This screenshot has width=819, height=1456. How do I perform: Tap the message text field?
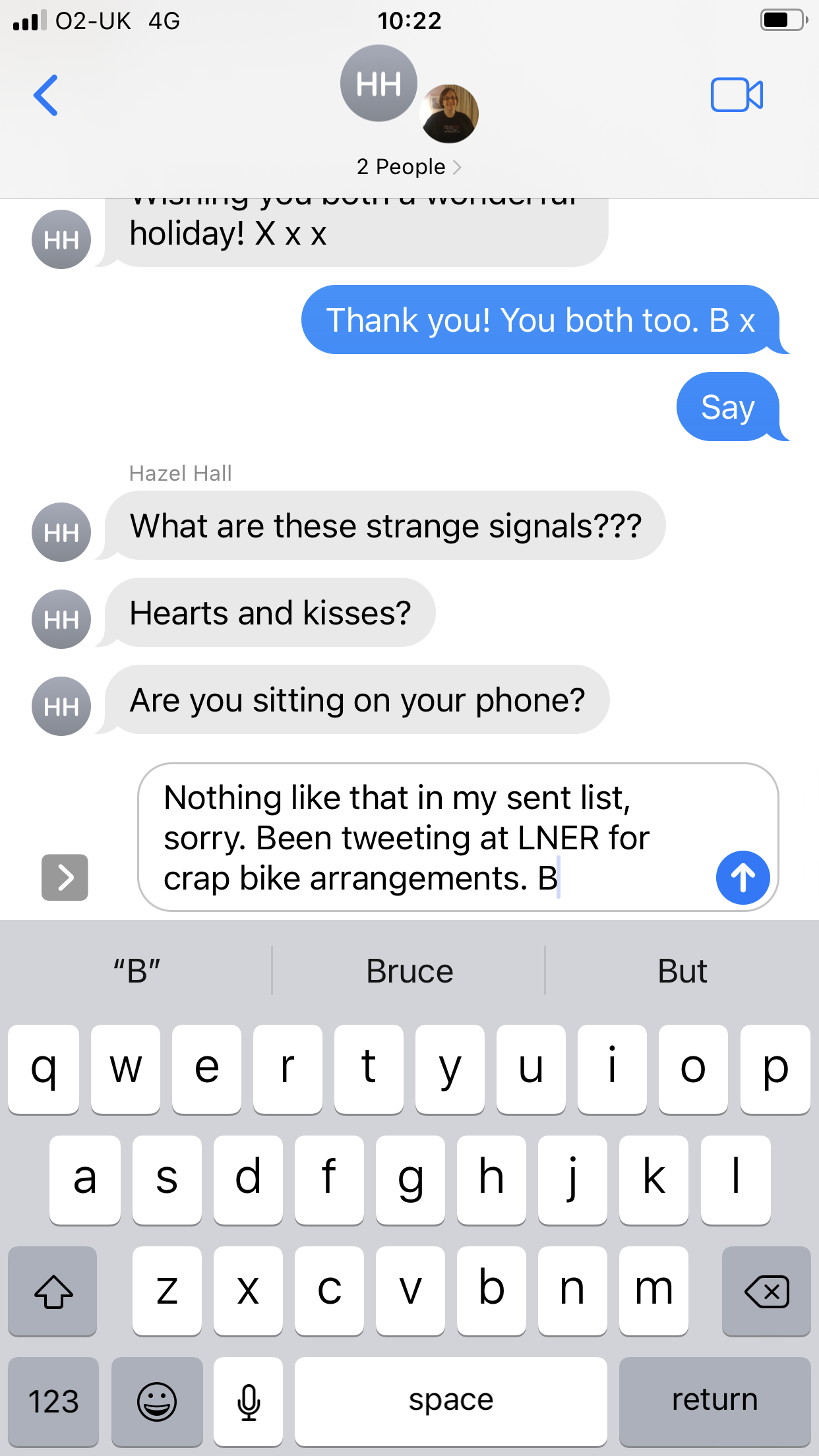pos(422,837)
